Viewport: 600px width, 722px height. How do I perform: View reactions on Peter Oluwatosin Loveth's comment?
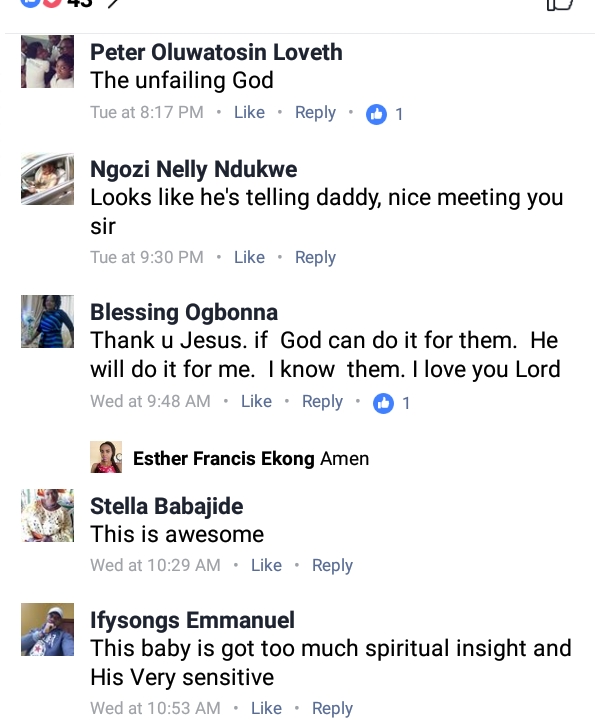385,114
